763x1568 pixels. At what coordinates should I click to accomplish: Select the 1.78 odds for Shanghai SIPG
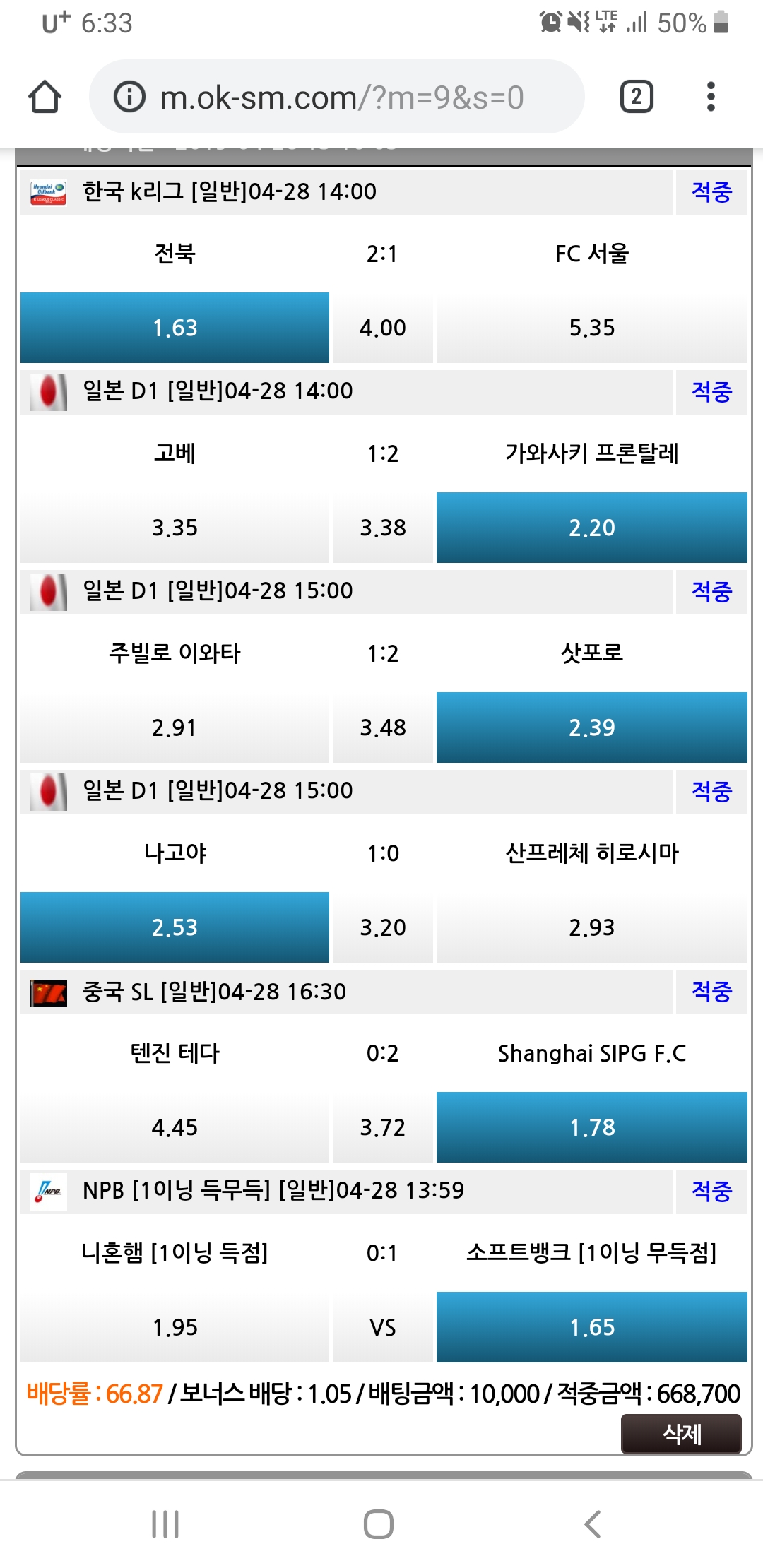coord(591,1127)
